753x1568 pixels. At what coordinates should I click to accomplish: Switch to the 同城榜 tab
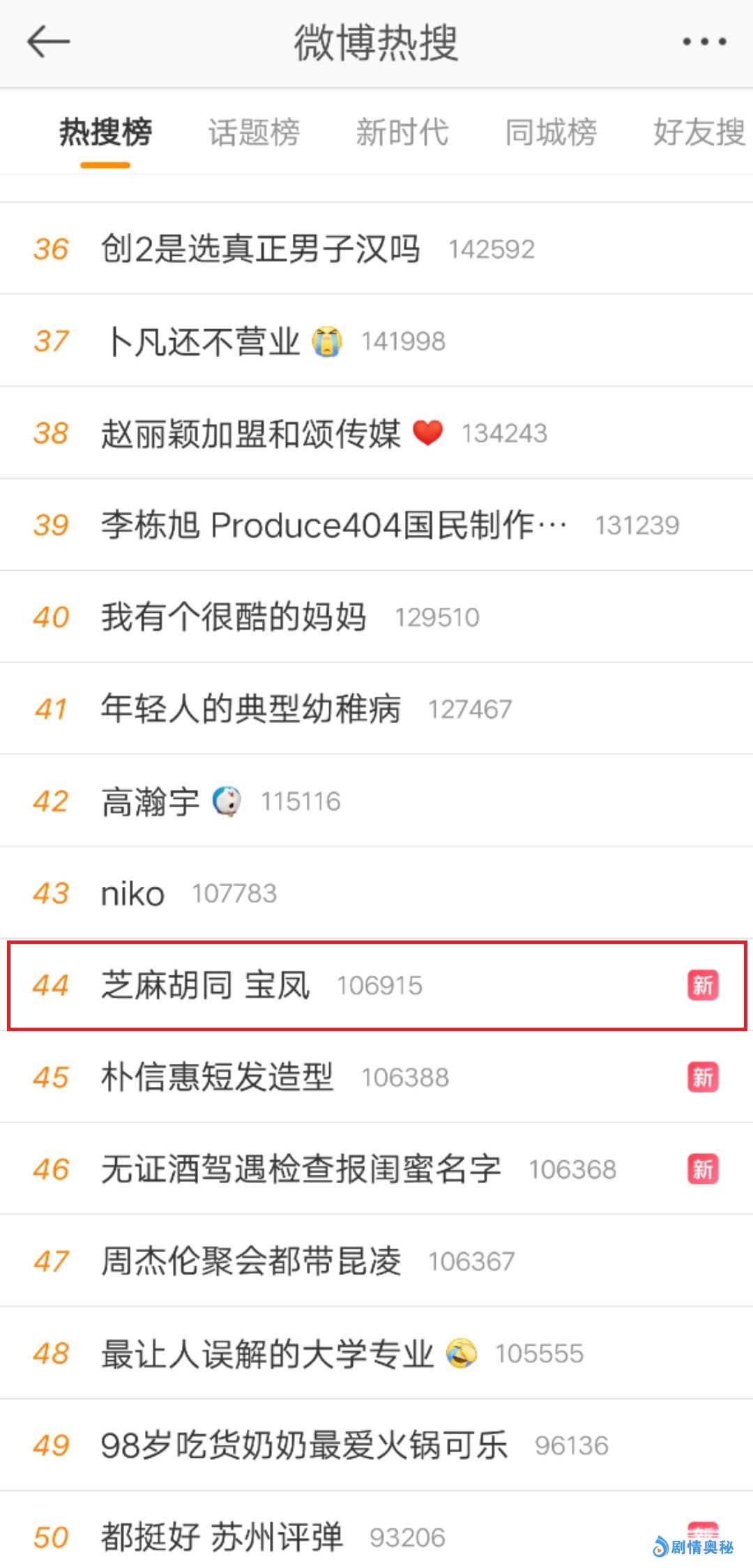[551, 132]
